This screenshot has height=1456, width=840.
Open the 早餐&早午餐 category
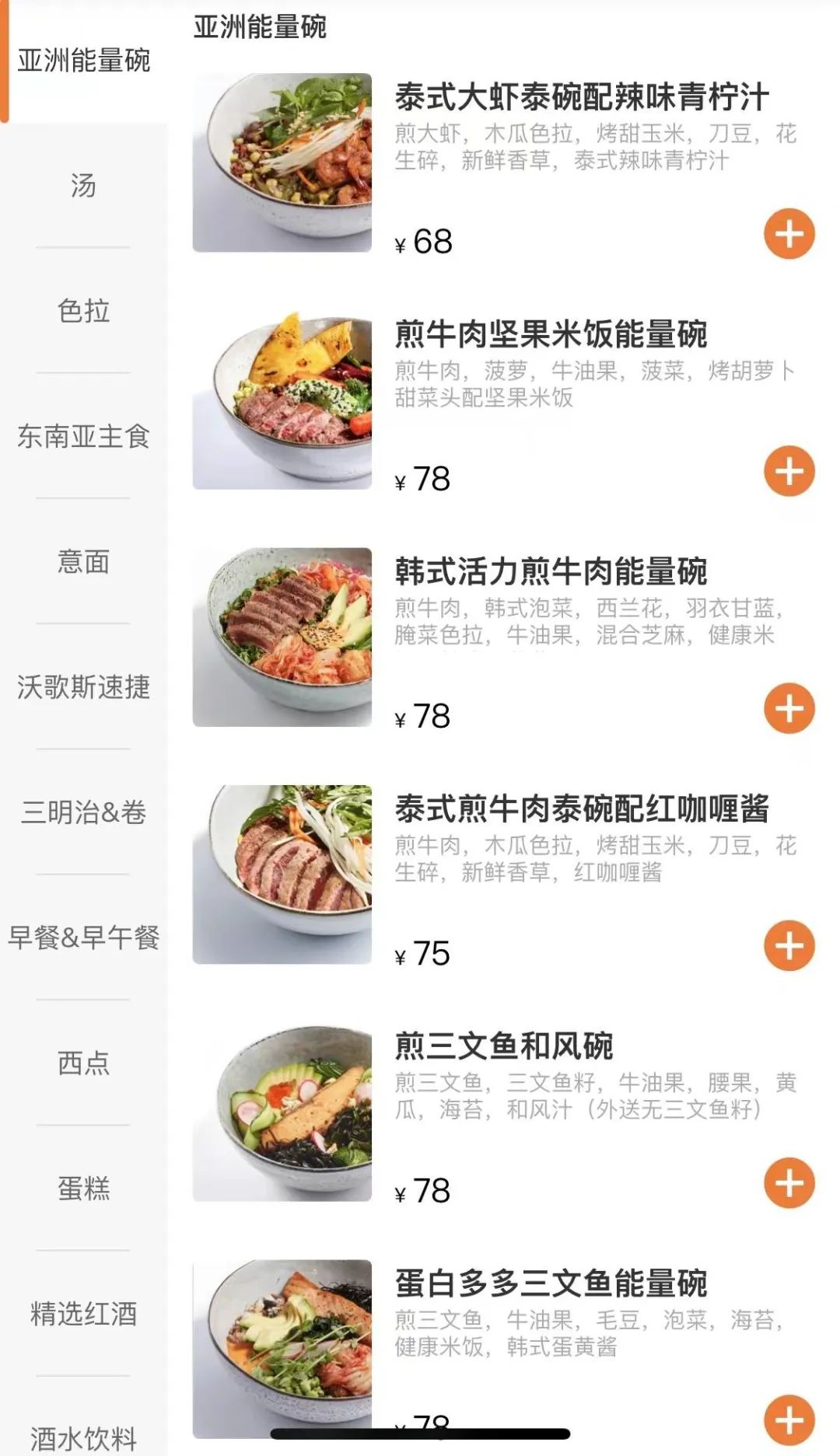tap(83, 937)
